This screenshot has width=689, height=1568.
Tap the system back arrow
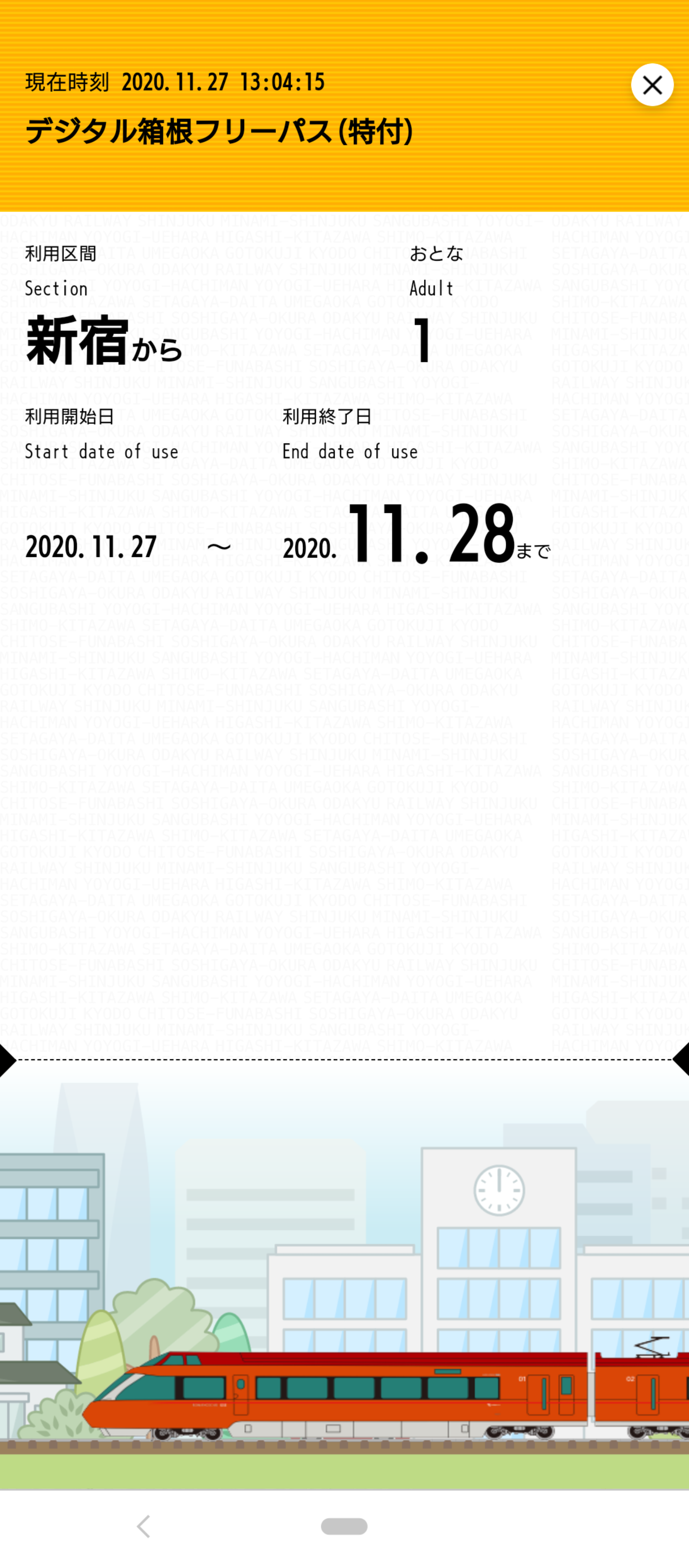click(144, 1526)
